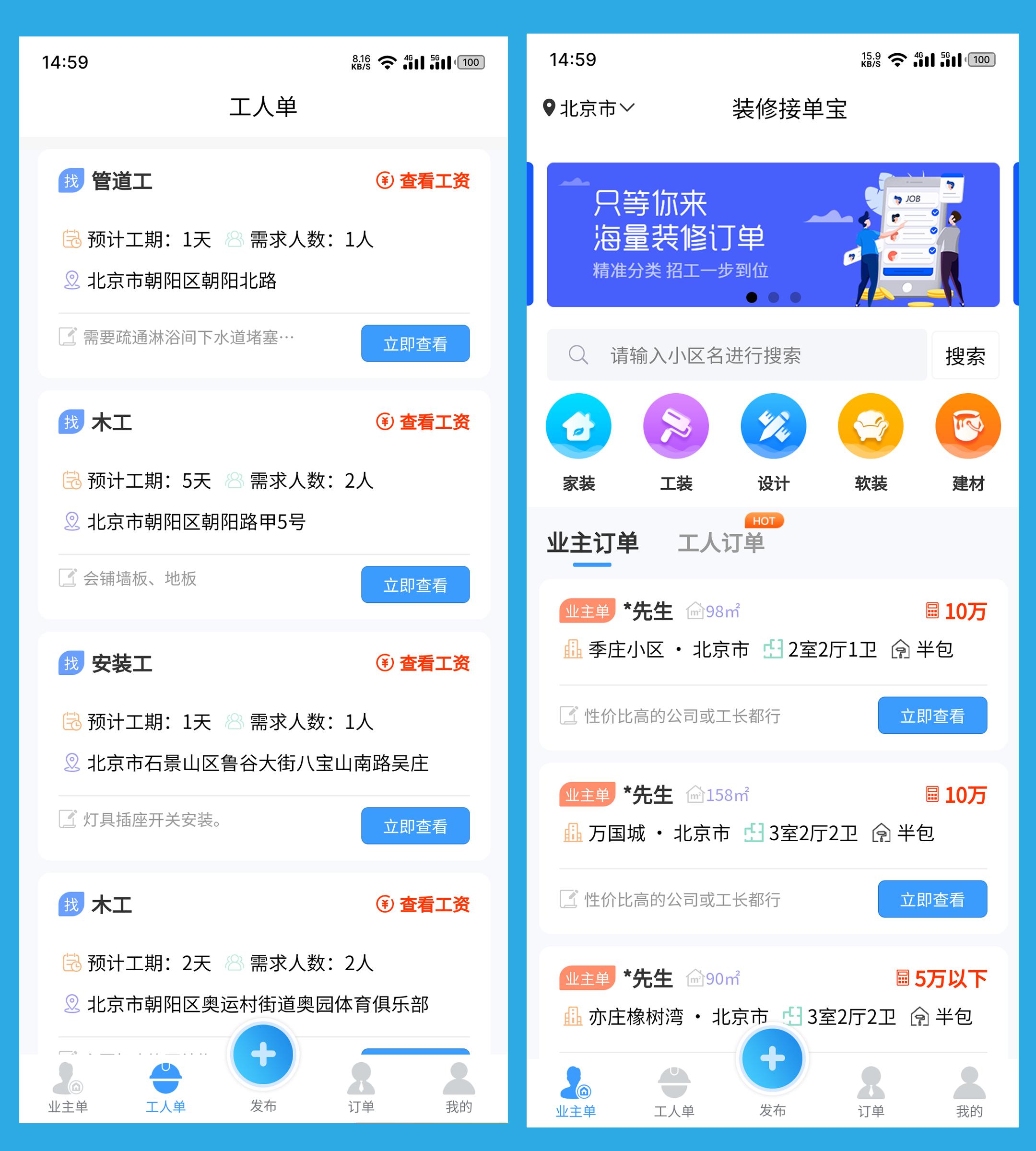Select the 家装 category icon

[578, 426]
